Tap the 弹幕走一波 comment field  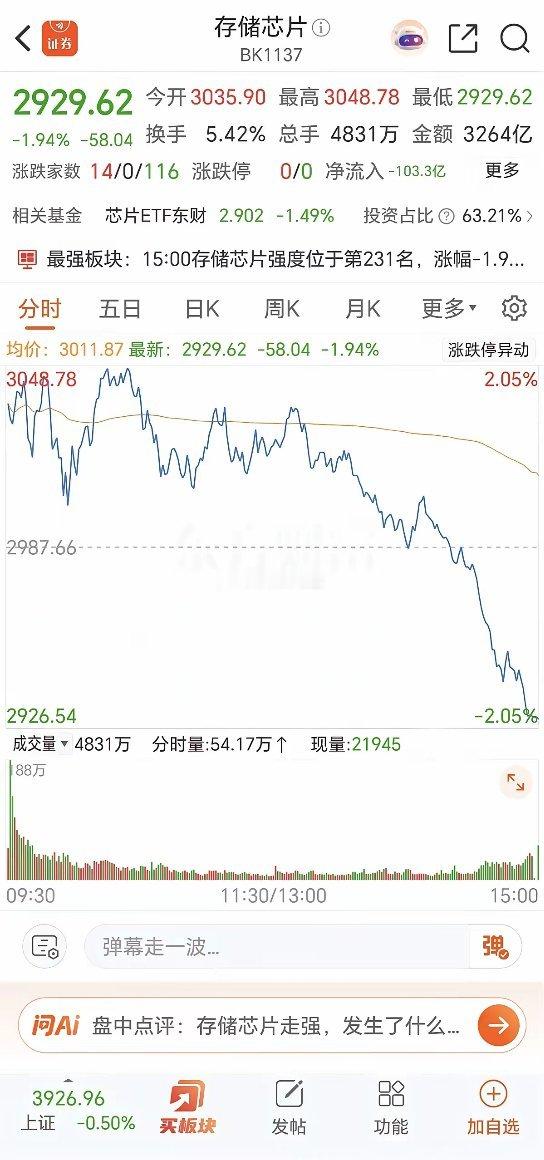(x=277, y=946)
